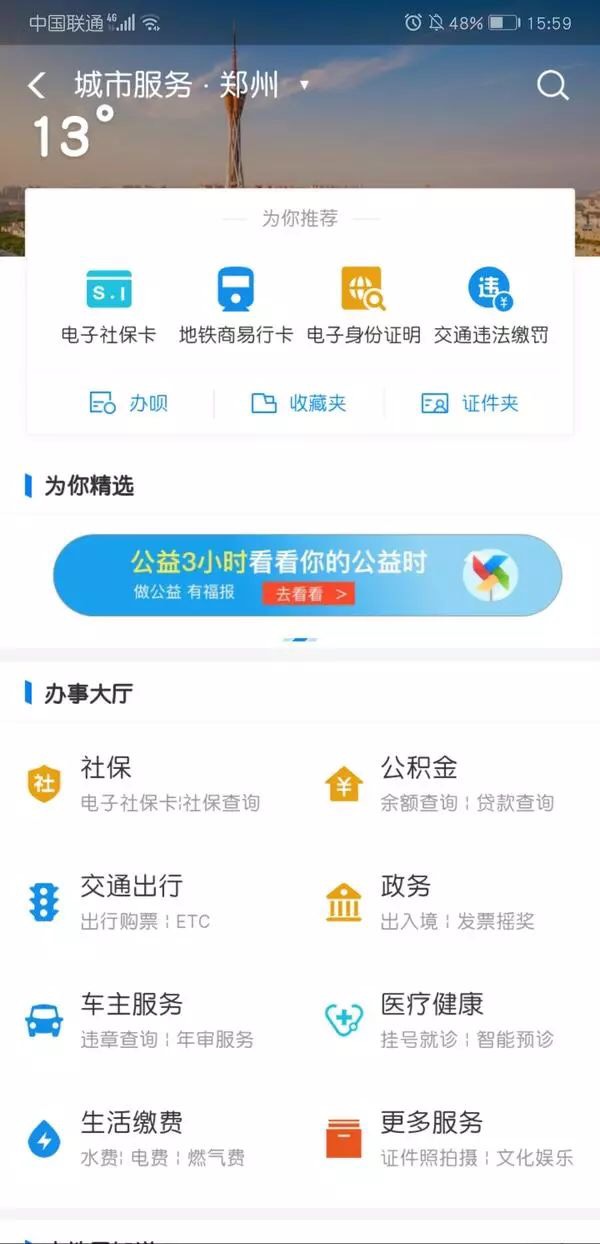
Task: Open 证件夹 document folder
Action: pyautogui.click(x=470, y=404)
